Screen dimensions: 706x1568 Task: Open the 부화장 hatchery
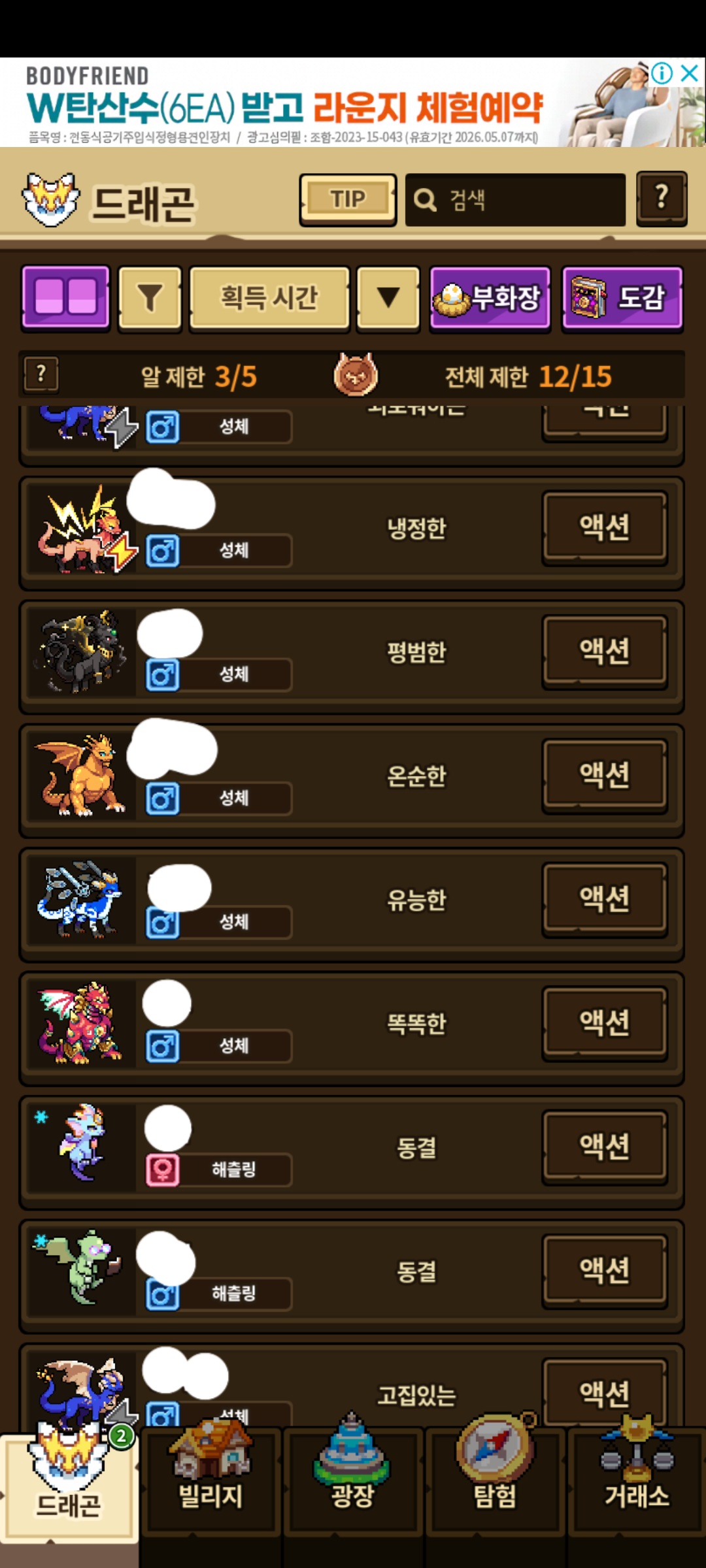point(490,299)
